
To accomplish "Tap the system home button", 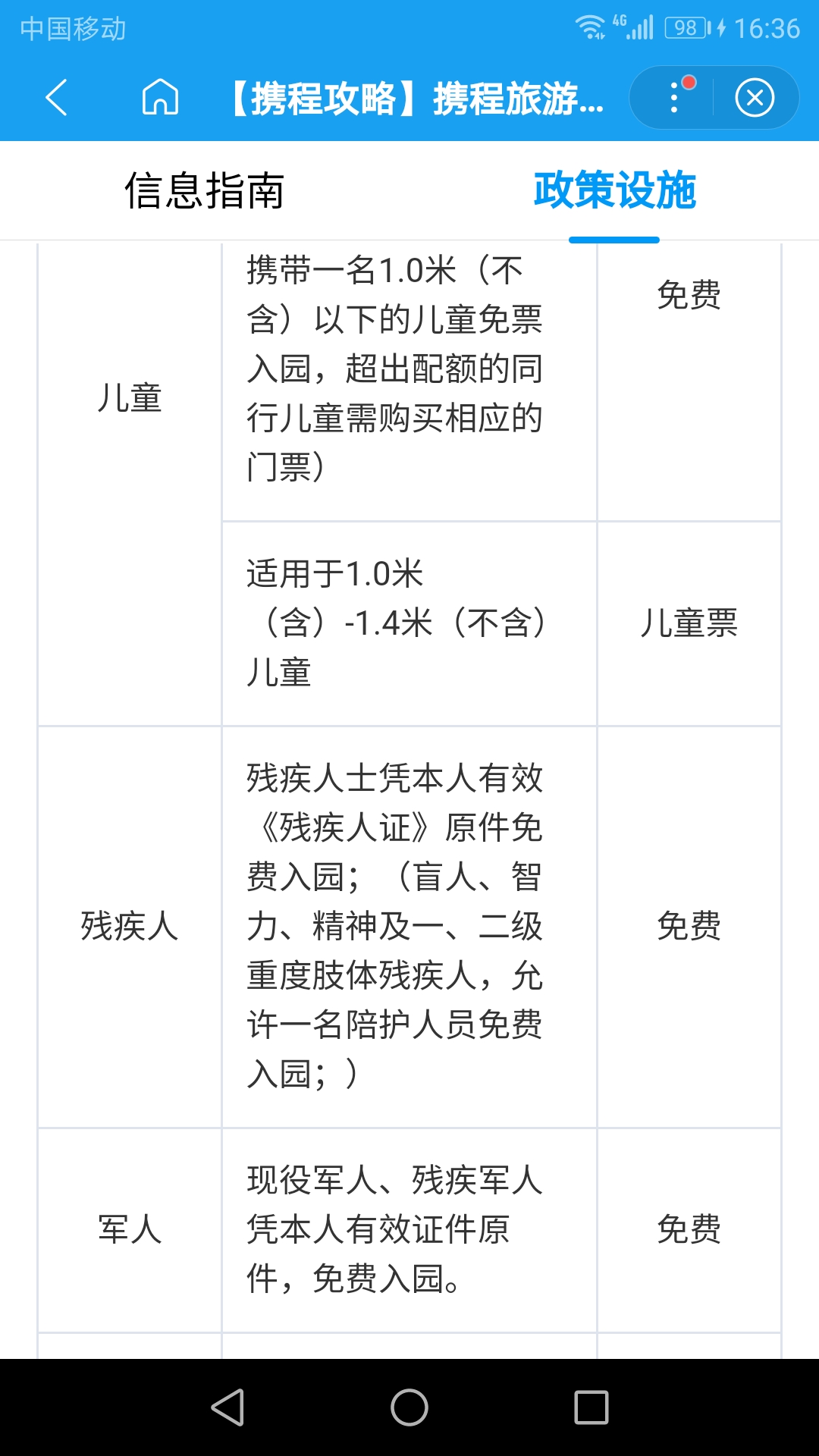I will 409,1407.
